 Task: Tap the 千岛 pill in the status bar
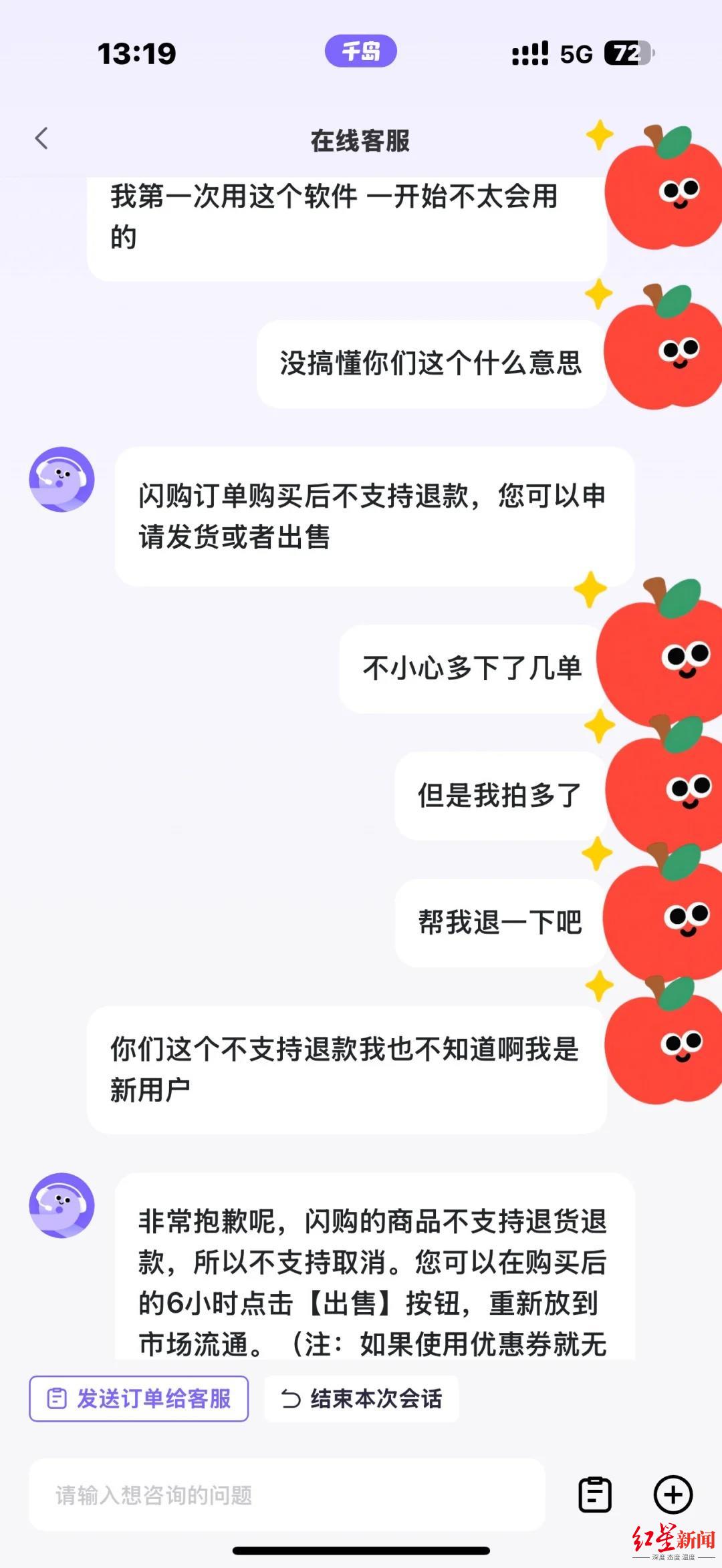[x=361, y=50]
